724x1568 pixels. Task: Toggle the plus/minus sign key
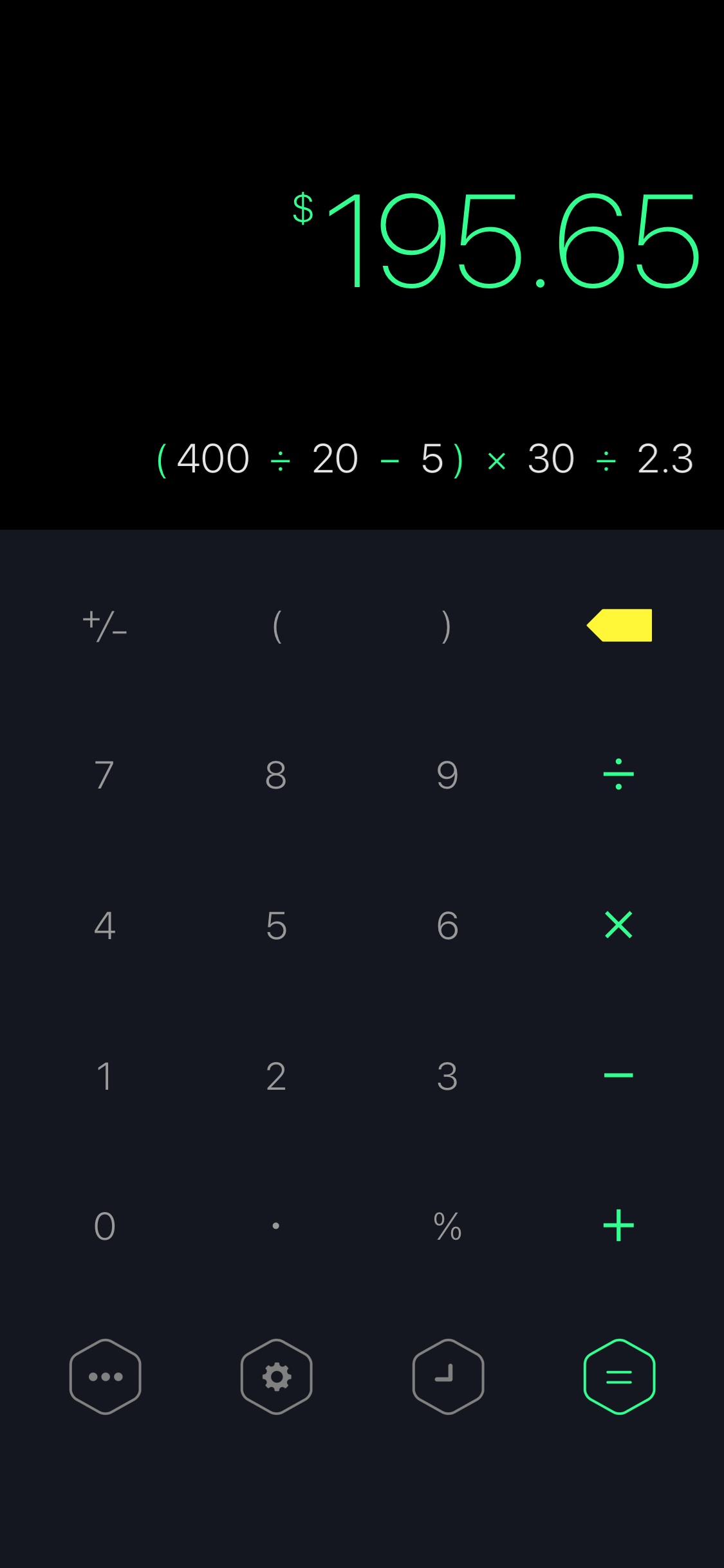105,626
